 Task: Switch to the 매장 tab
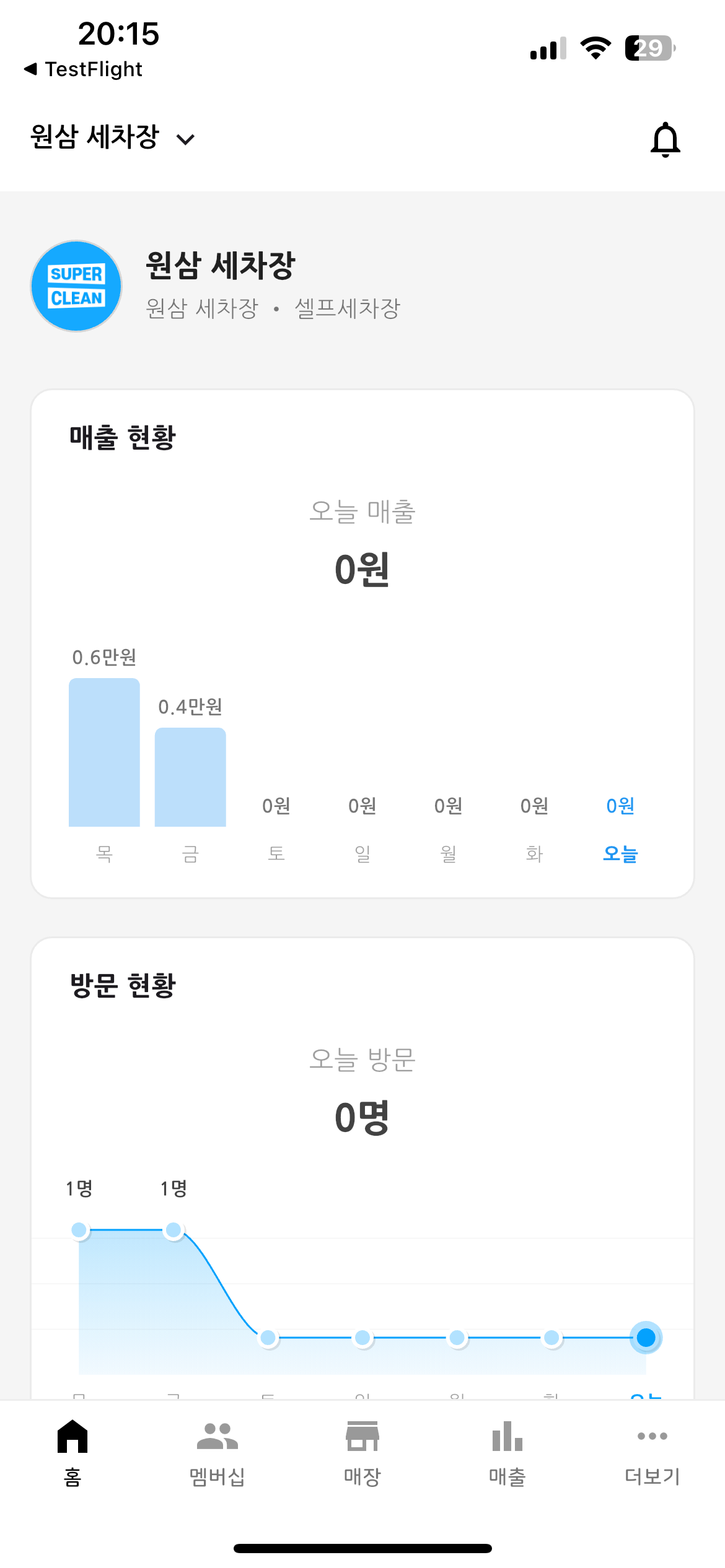362,1453
